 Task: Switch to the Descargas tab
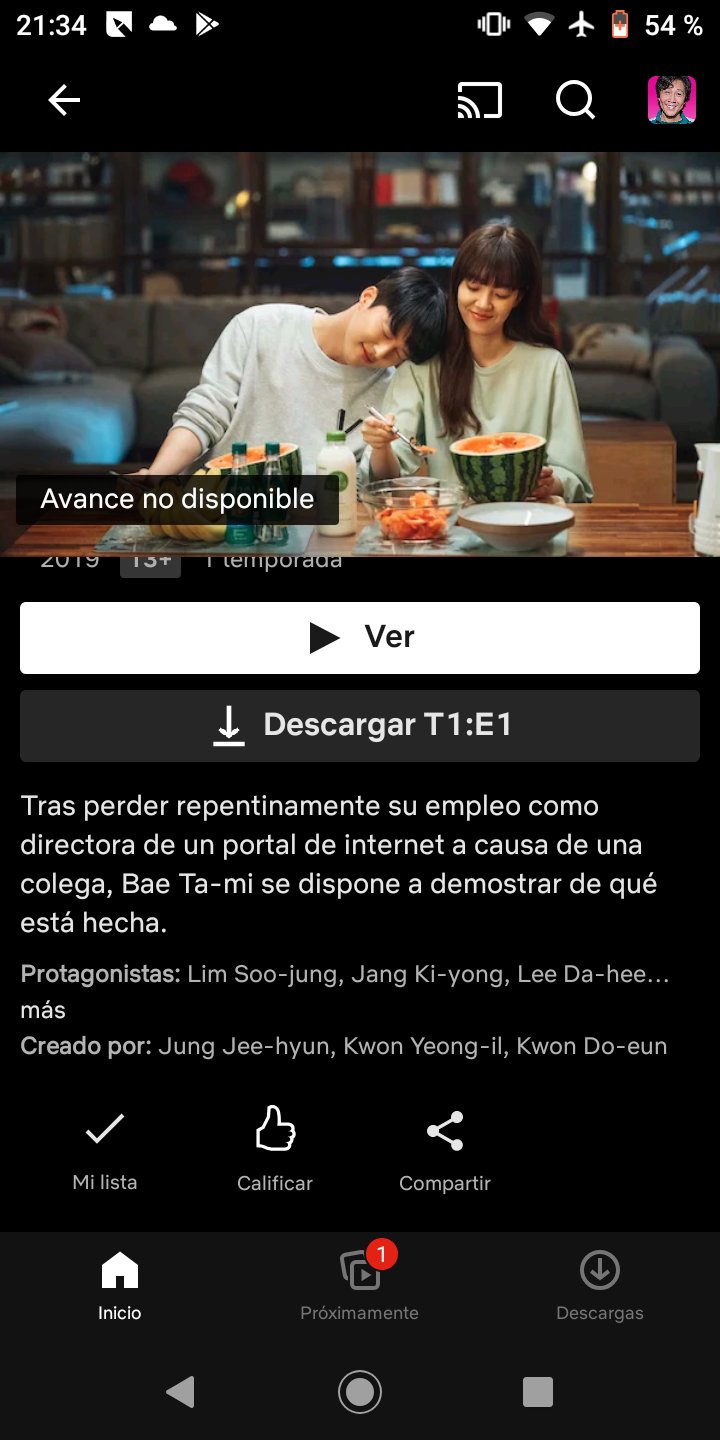pyautogui.click(x=600, y=1285)
